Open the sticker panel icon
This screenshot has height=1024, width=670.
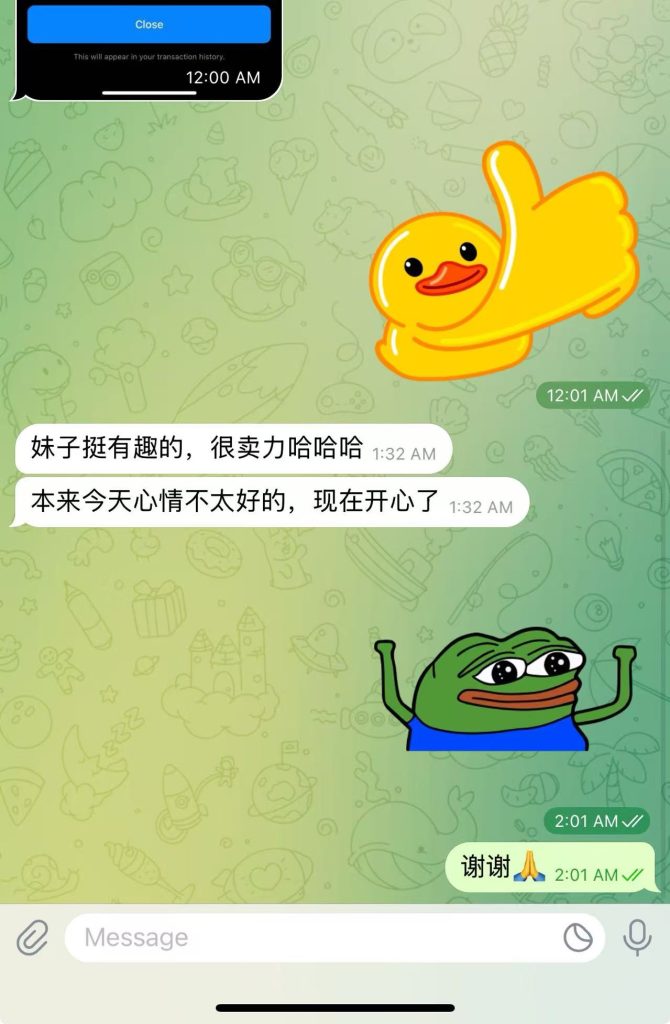[x=578, y=938]
